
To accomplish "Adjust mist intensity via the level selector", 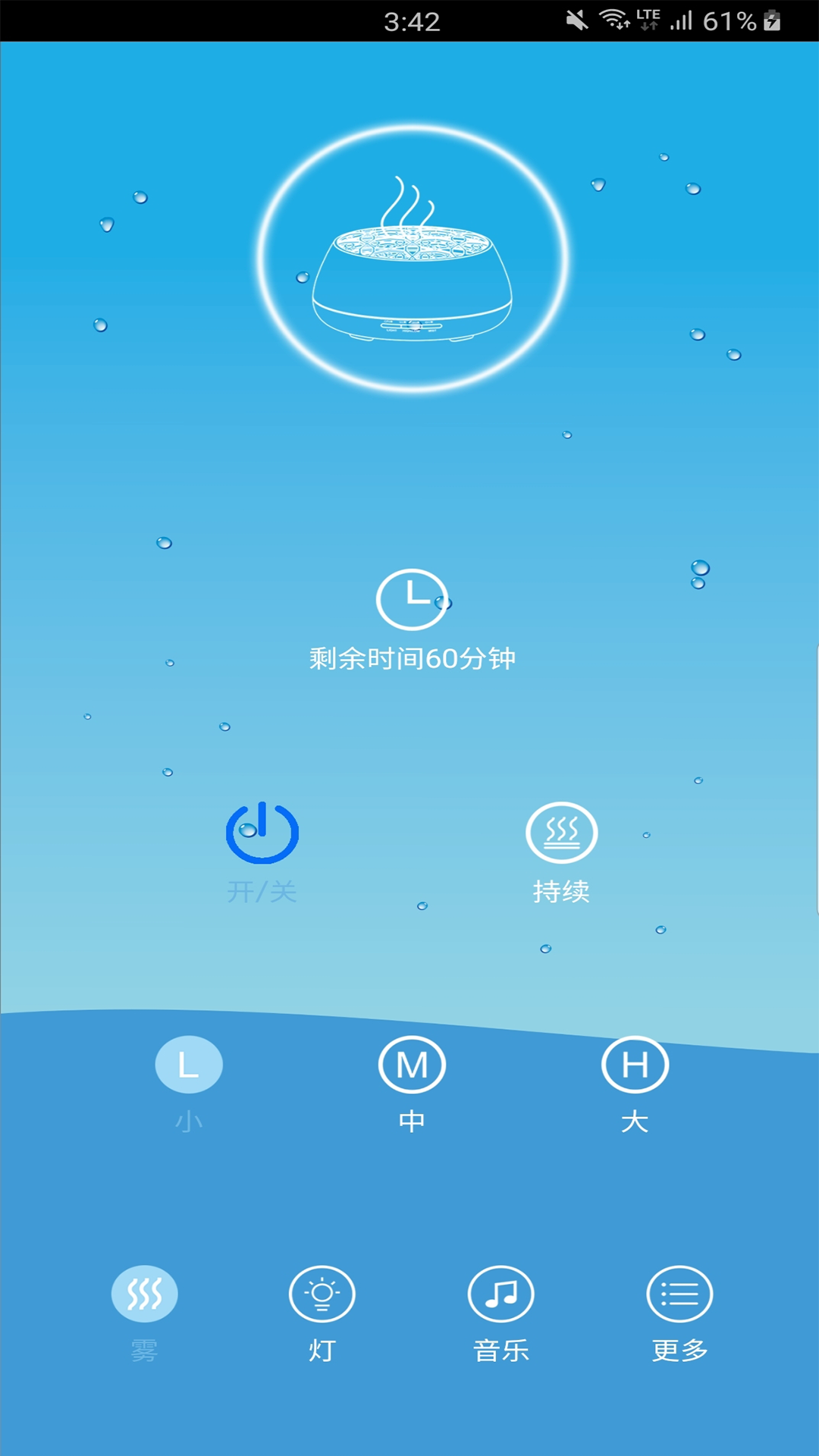I will pyautogui.click(x=412, y=1065).
